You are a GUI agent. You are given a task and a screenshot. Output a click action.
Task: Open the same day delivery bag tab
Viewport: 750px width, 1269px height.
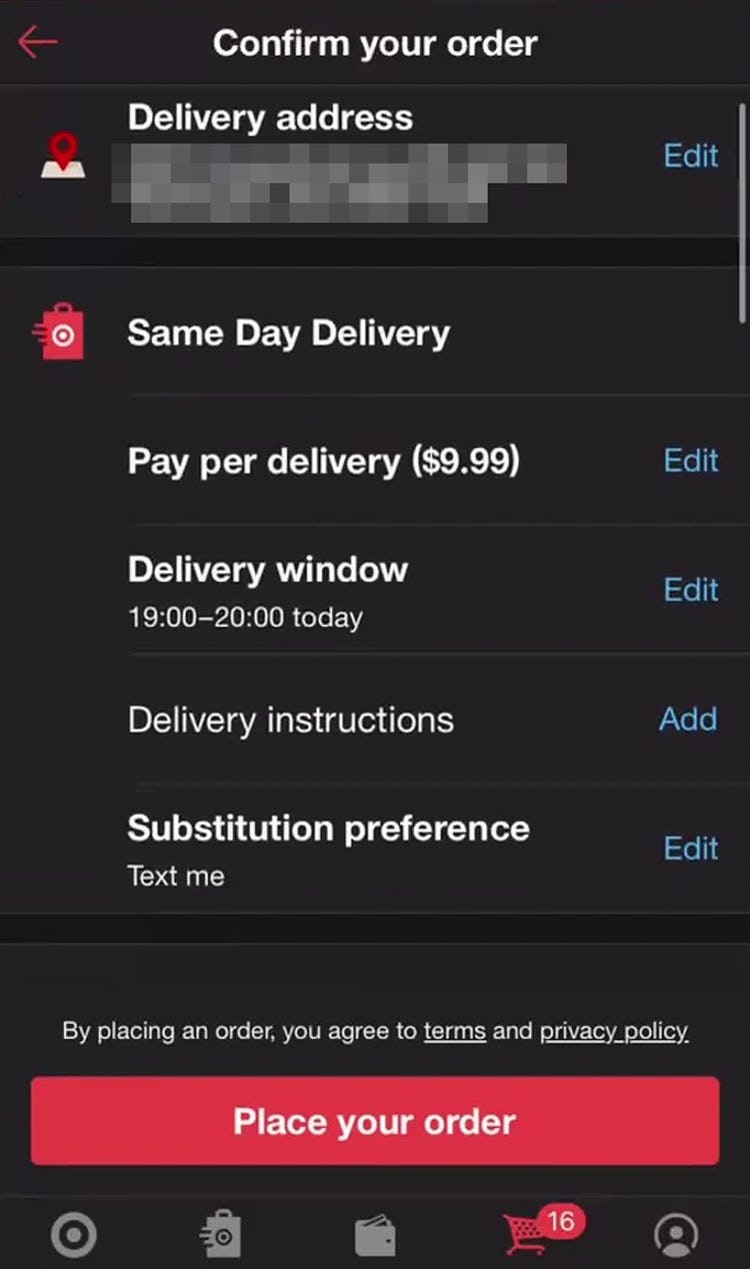[x=222, y=1236]
